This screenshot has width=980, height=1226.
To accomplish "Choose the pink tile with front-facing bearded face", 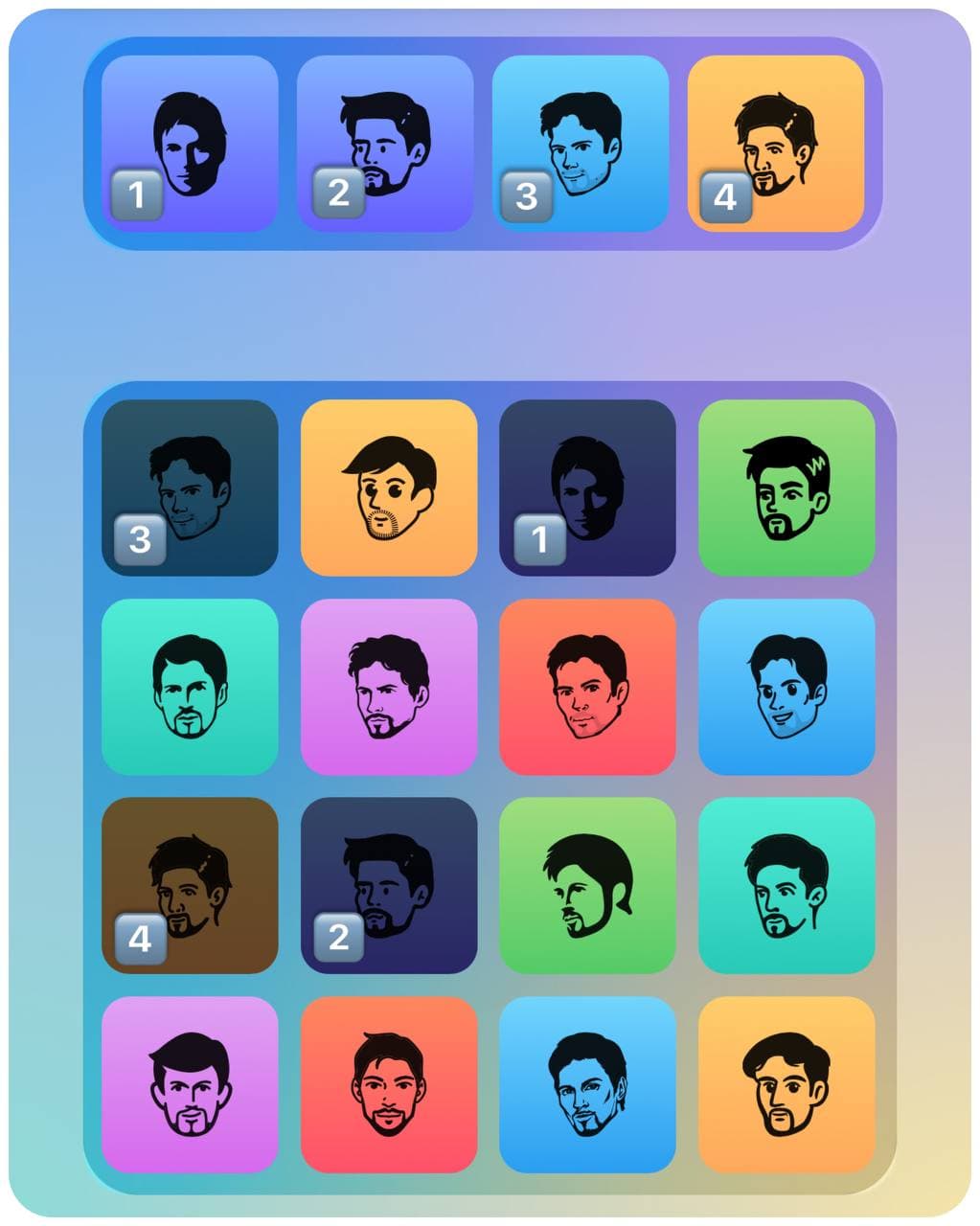I will [190, 1084].
